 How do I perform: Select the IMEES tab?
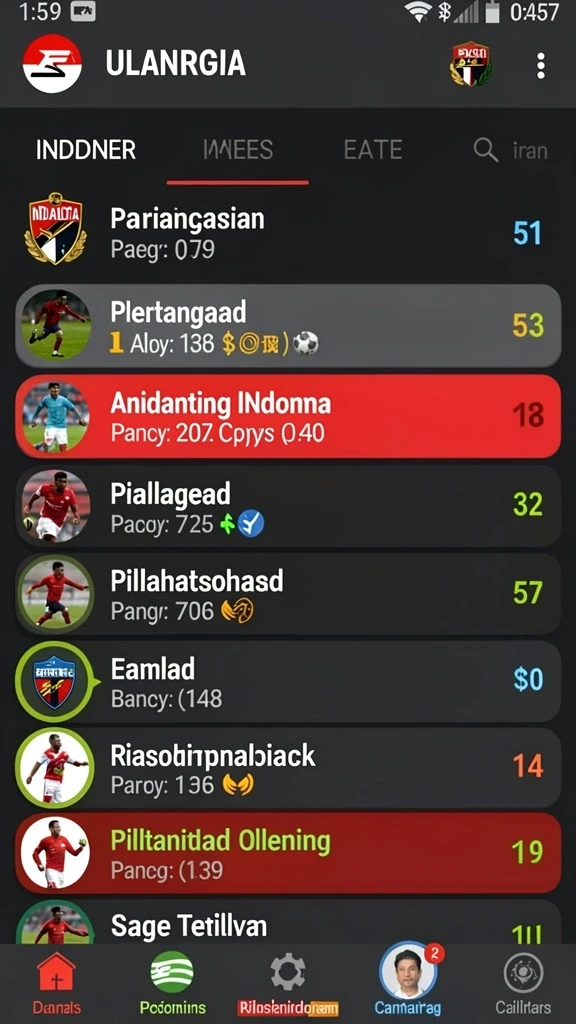coord(238,150)
